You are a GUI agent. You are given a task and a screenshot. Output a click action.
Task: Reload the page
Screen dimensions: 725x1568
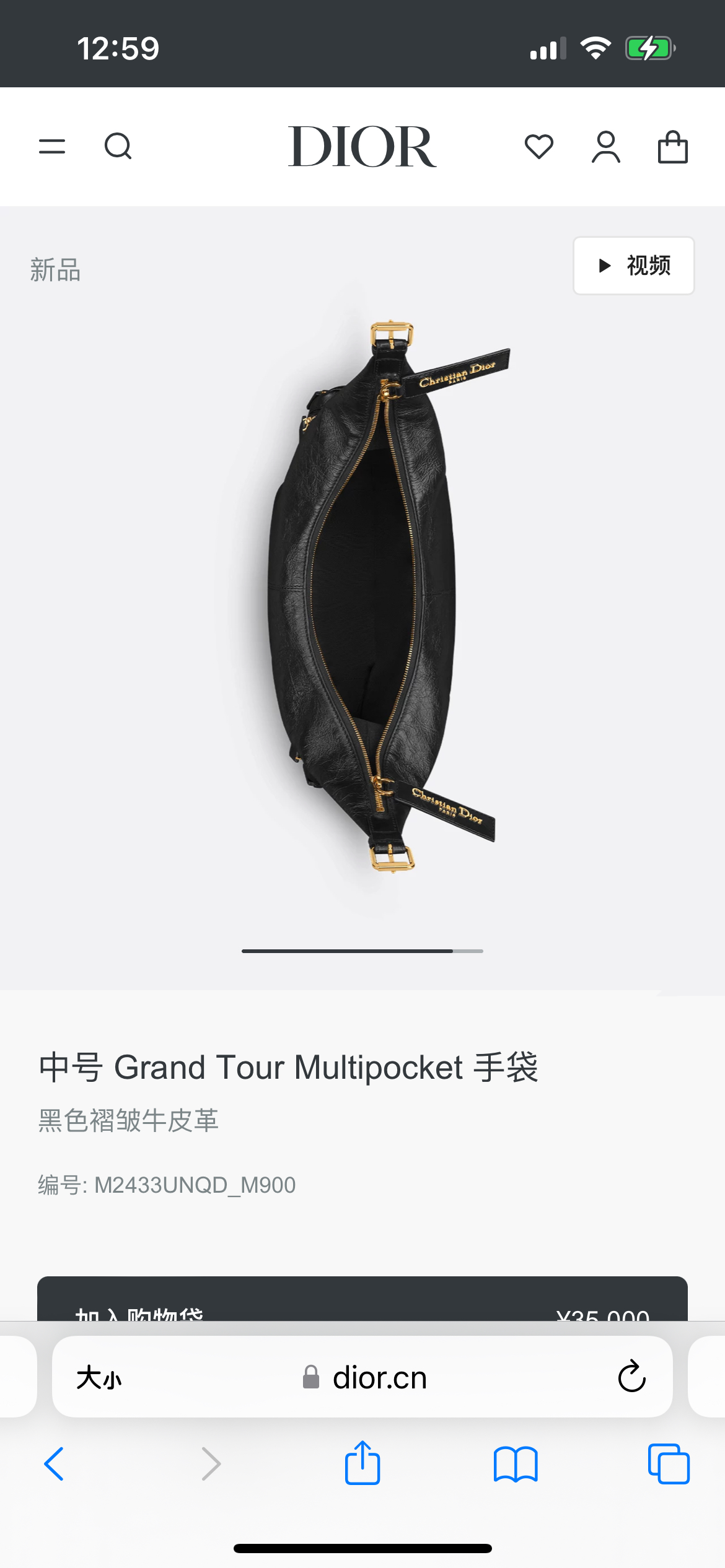click(631, 1377)
